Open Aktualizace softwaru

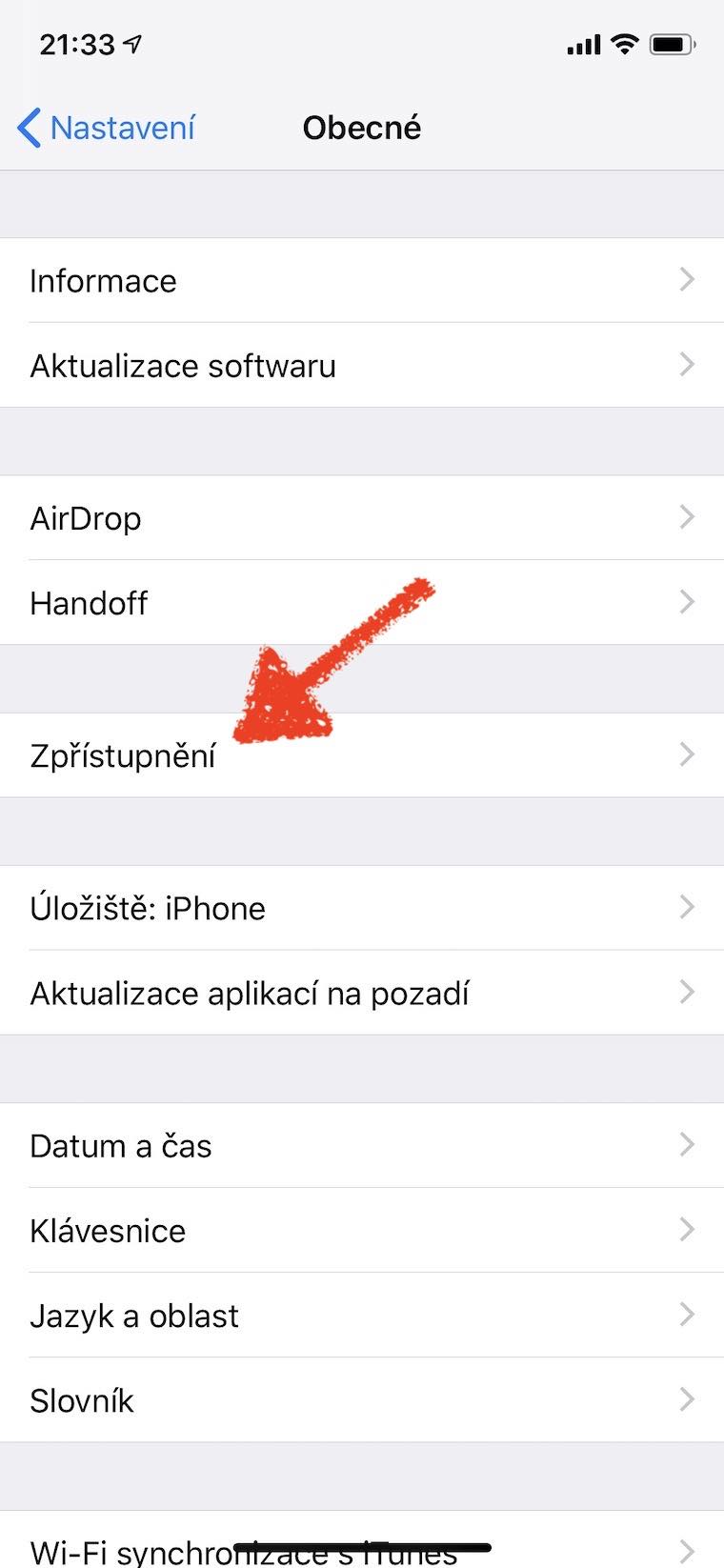[362, 365]
